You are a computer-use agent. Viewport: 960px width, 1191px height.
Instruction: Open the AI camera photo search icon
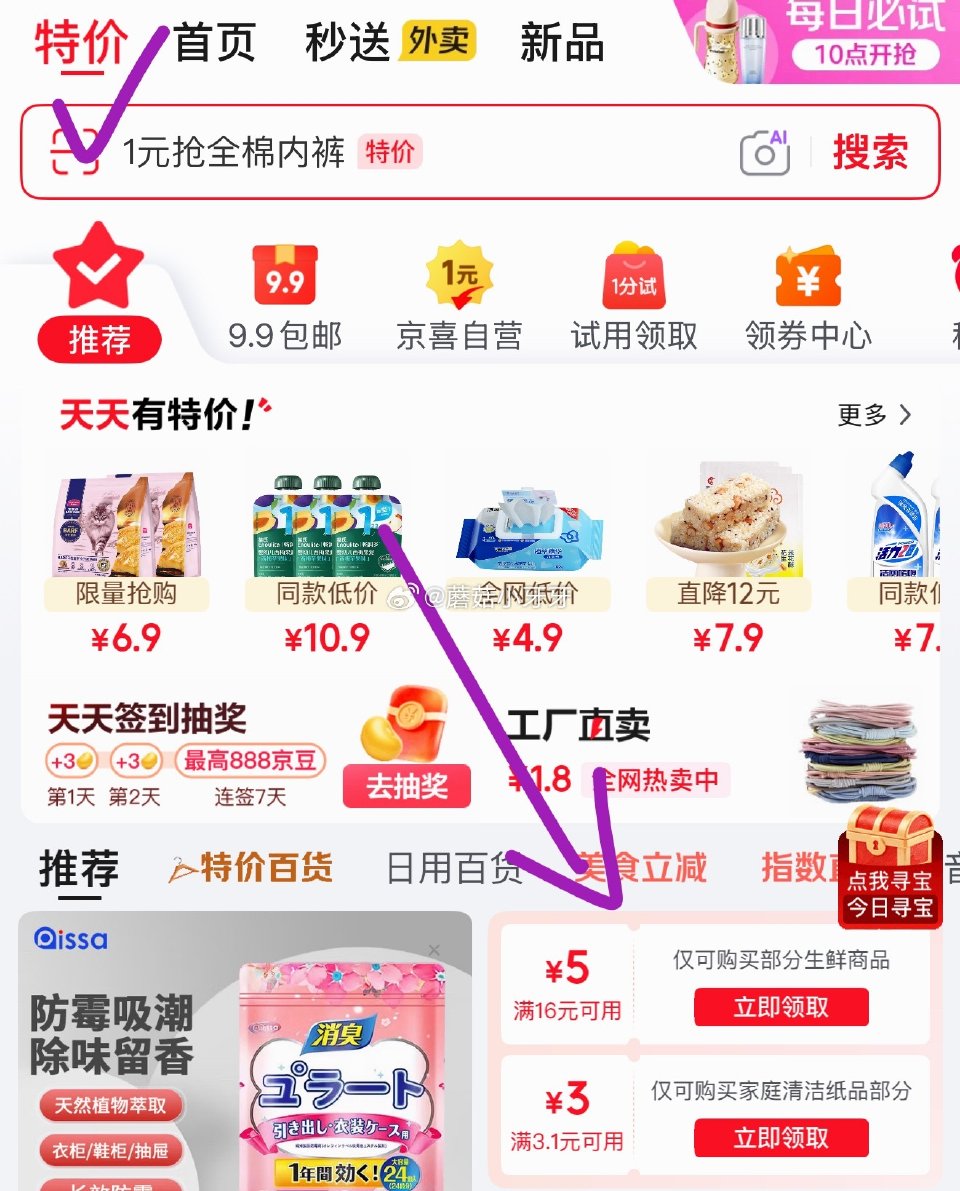click(763, 151)
